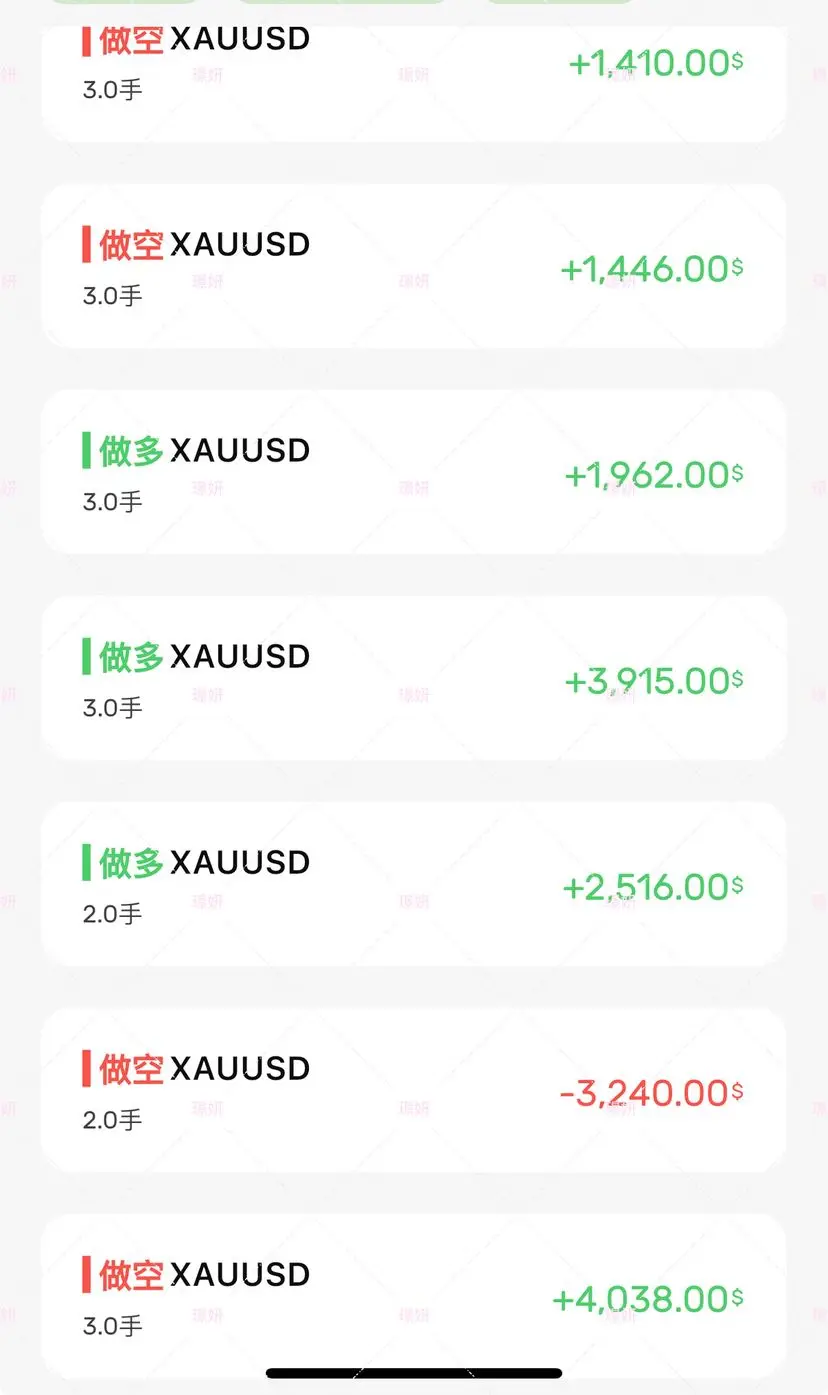This screenshot has width=828, height=1395.
Task: Open the short XAUUSD trade with +4,038.00 profit
Action: (413, 1296)
